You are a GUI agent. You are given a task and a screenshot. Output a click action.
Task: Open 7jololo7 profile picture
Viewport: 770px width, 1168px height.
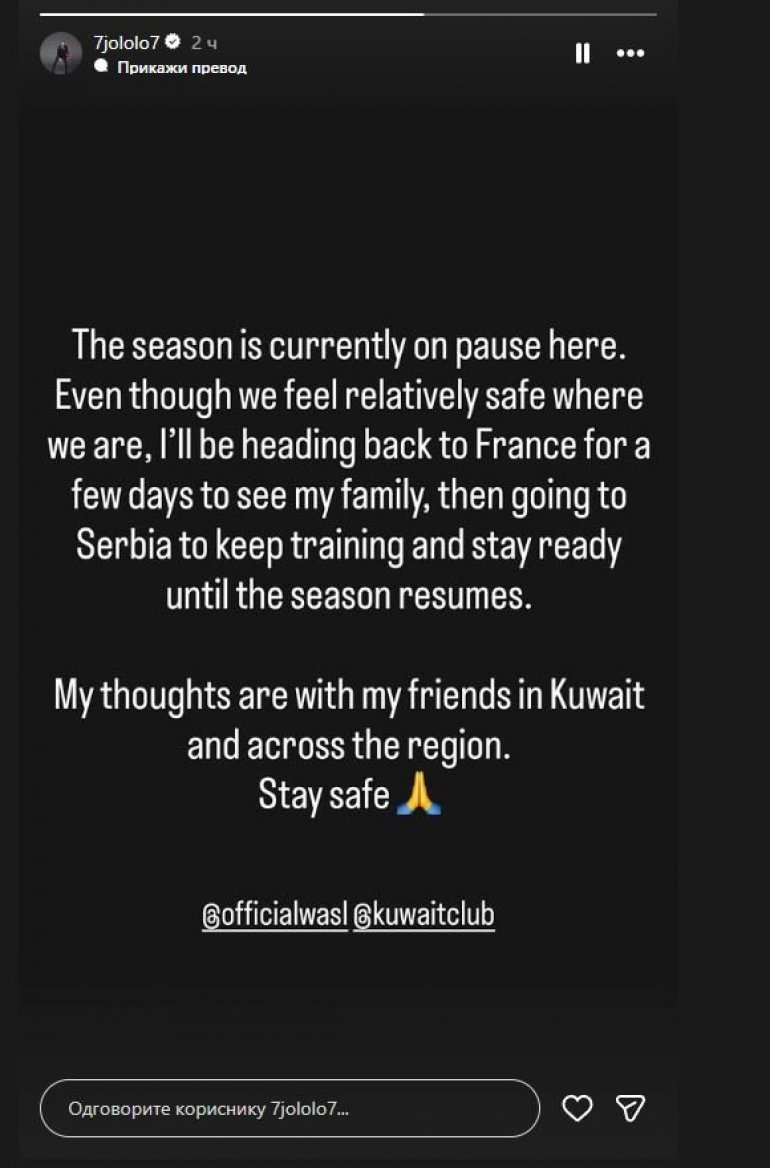point(60,52)
